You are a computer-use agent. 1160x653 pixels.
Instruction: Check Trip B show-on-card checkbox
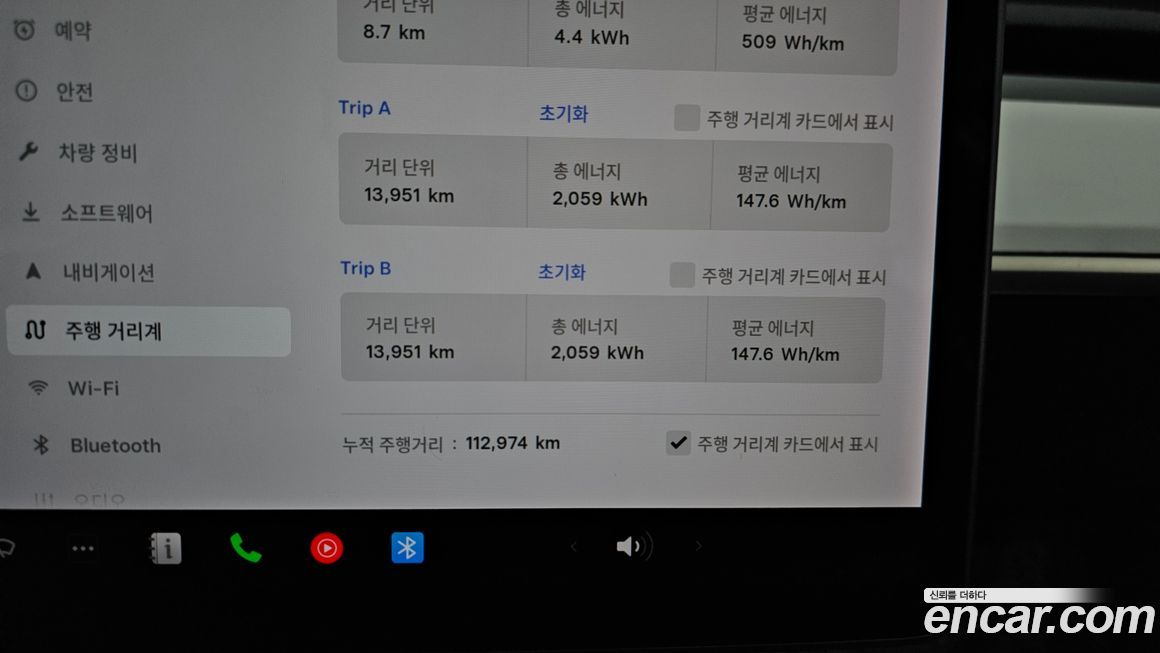pyautogui.click(x=682, y=275)
